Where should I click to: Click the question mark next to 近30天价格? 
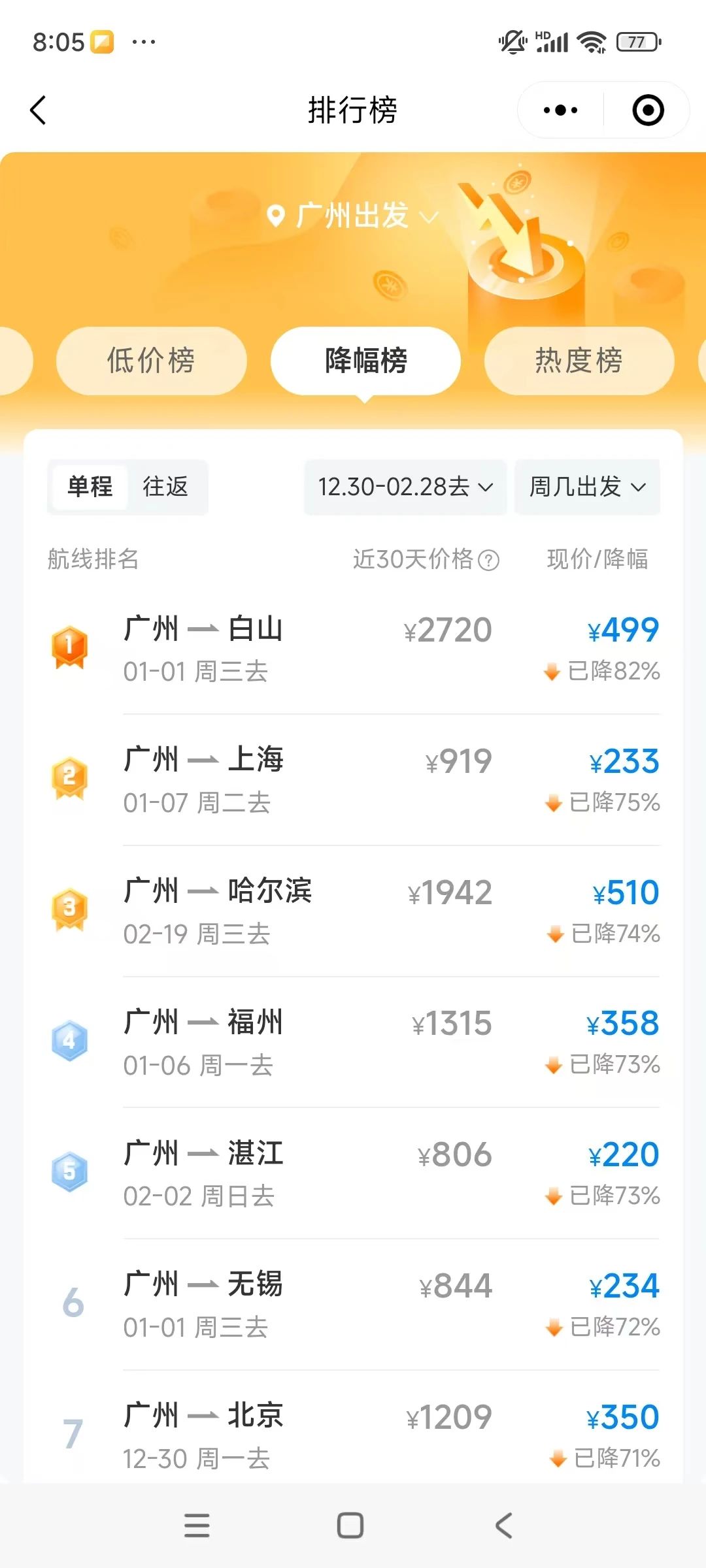click(488, 561)
